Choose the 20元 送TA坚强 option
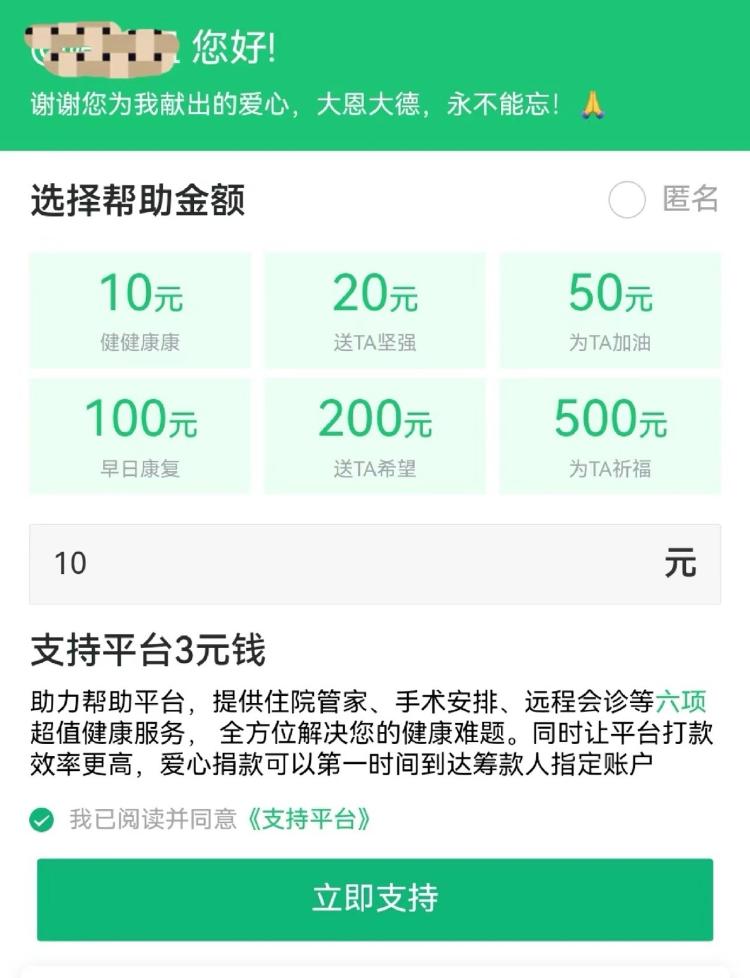 [375, 310]
